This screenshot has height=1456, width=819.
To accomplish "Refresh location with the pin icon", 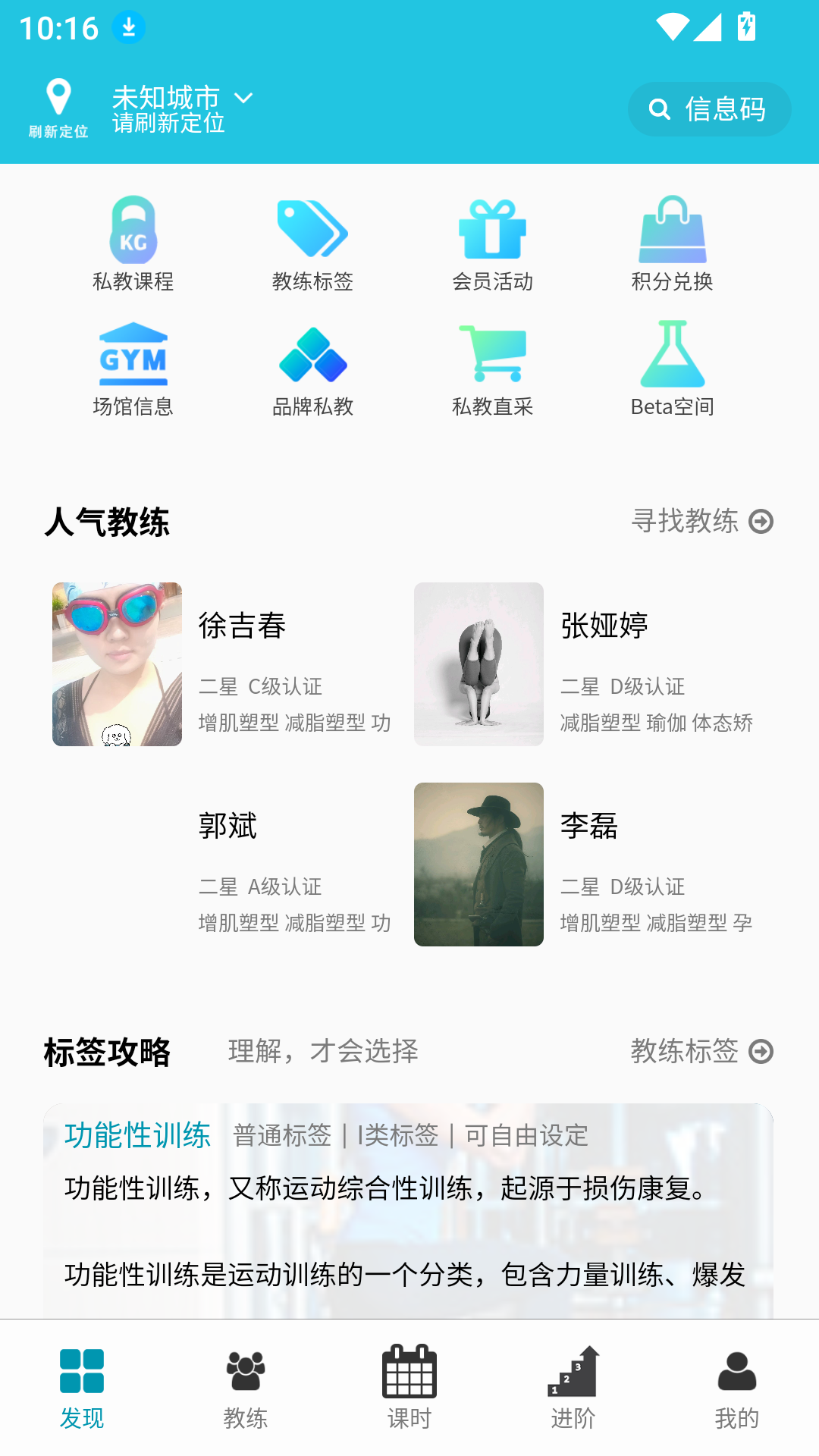I will tap(58, 108).
